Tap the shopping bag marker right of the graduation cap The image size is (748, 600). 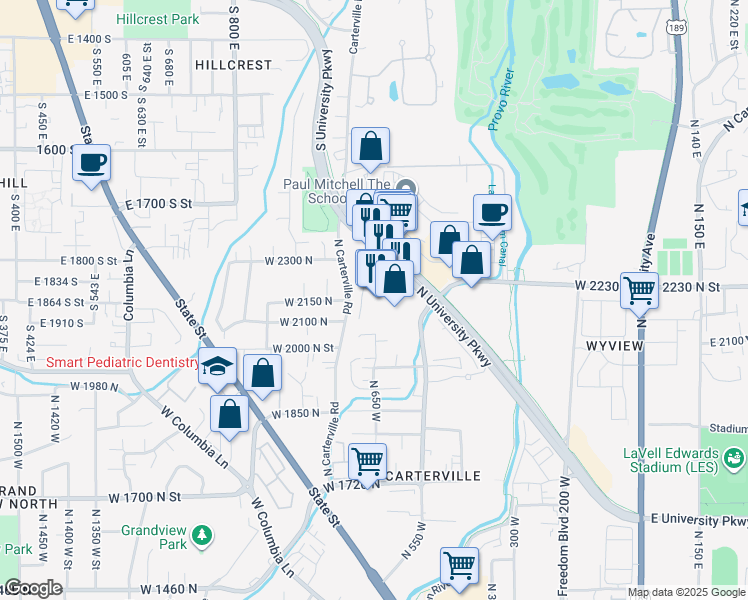[x=262, y=373]
